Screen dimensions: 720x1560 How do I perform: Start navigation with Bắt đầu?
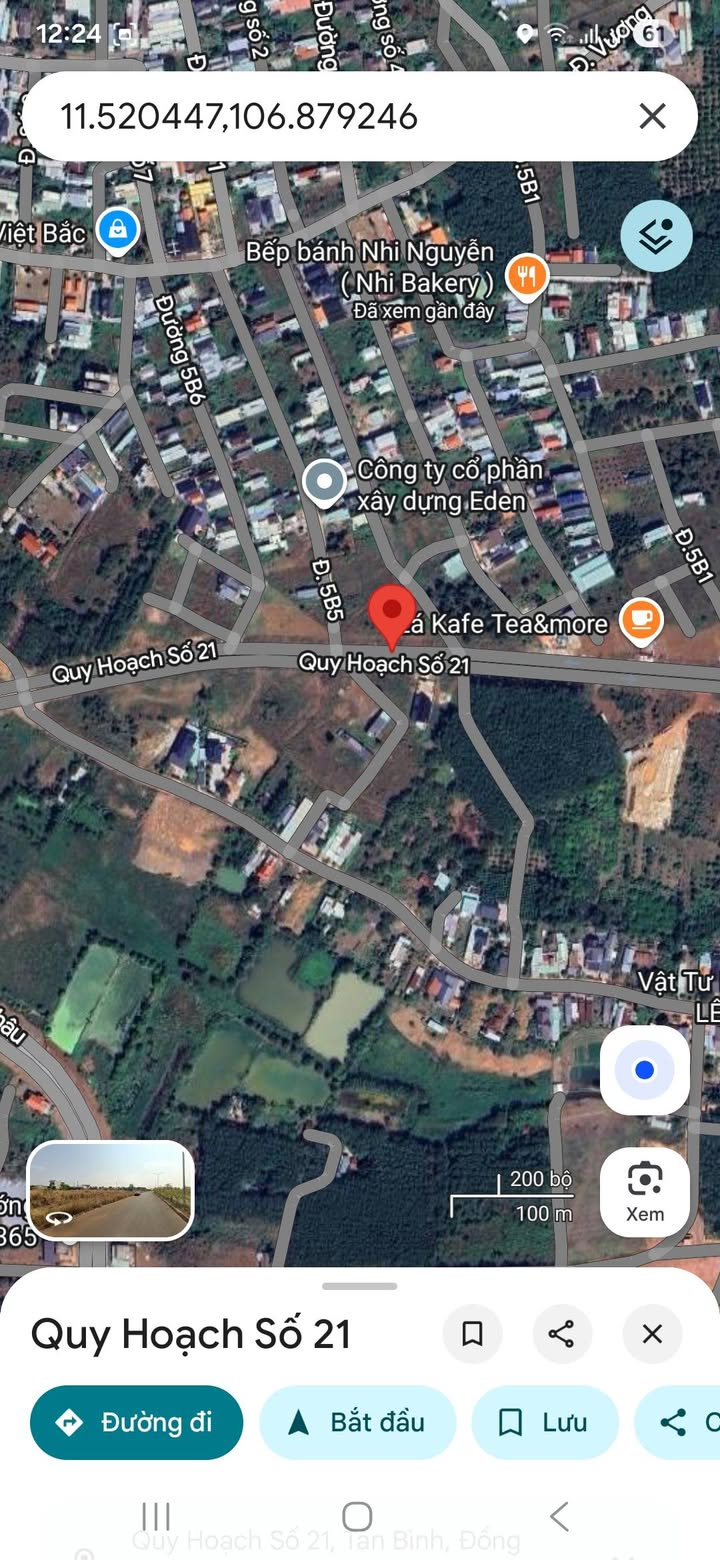point(358,1422)
